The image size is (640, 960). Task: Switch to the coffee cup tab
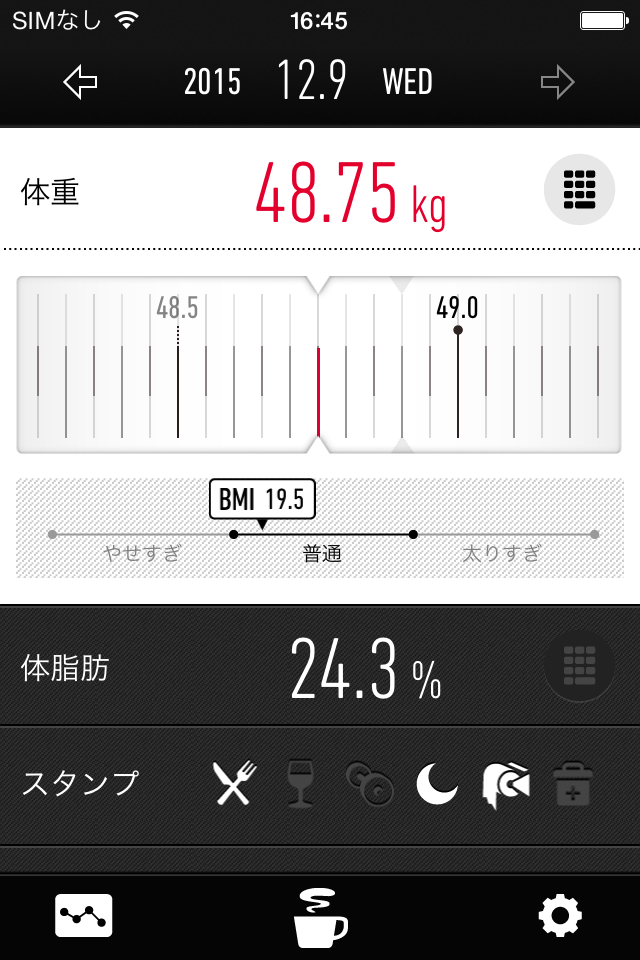(320, 915)
